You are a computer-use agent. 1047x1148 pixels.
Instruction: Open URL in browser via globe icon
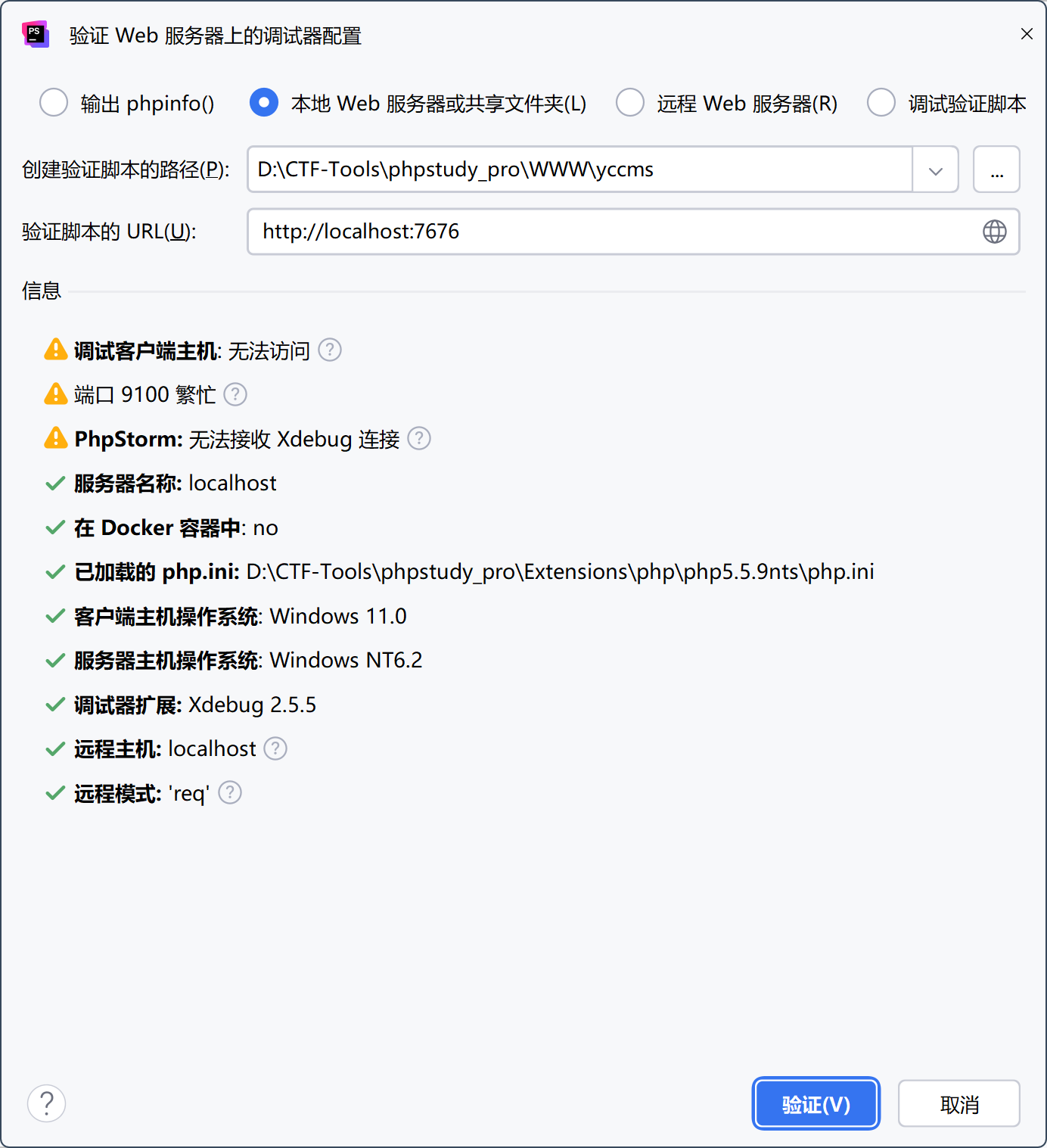click(x=994, y=232)
